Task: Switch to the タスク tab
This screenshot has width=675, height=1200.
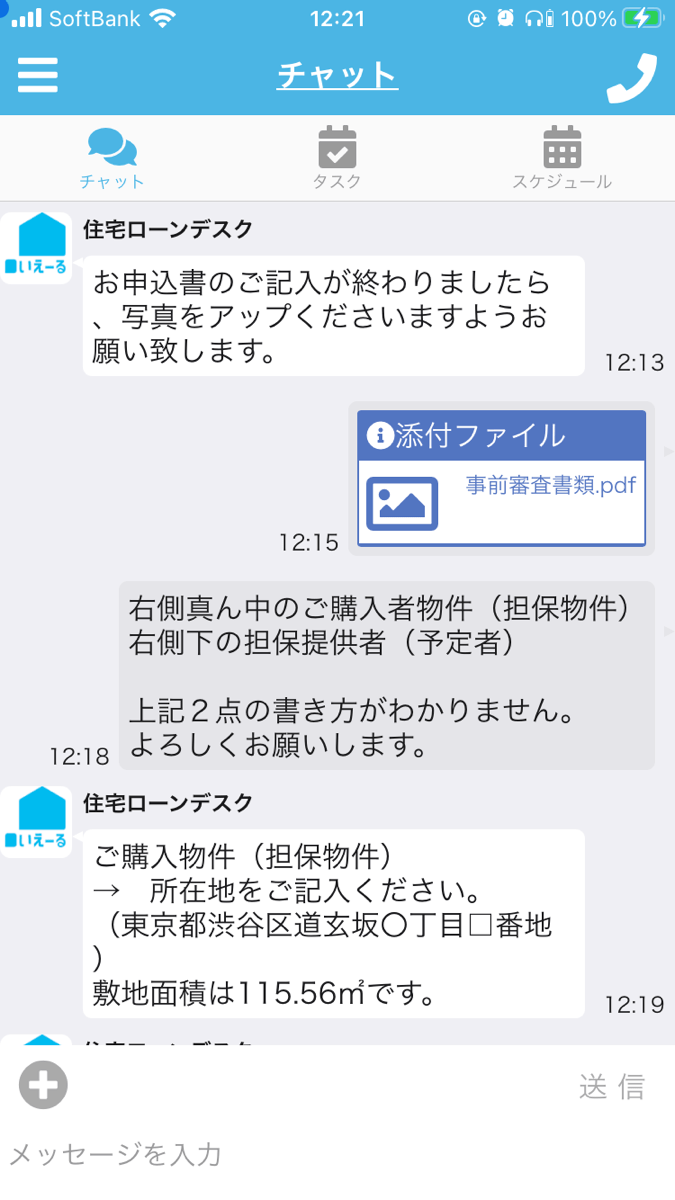Action: (337, 158)
